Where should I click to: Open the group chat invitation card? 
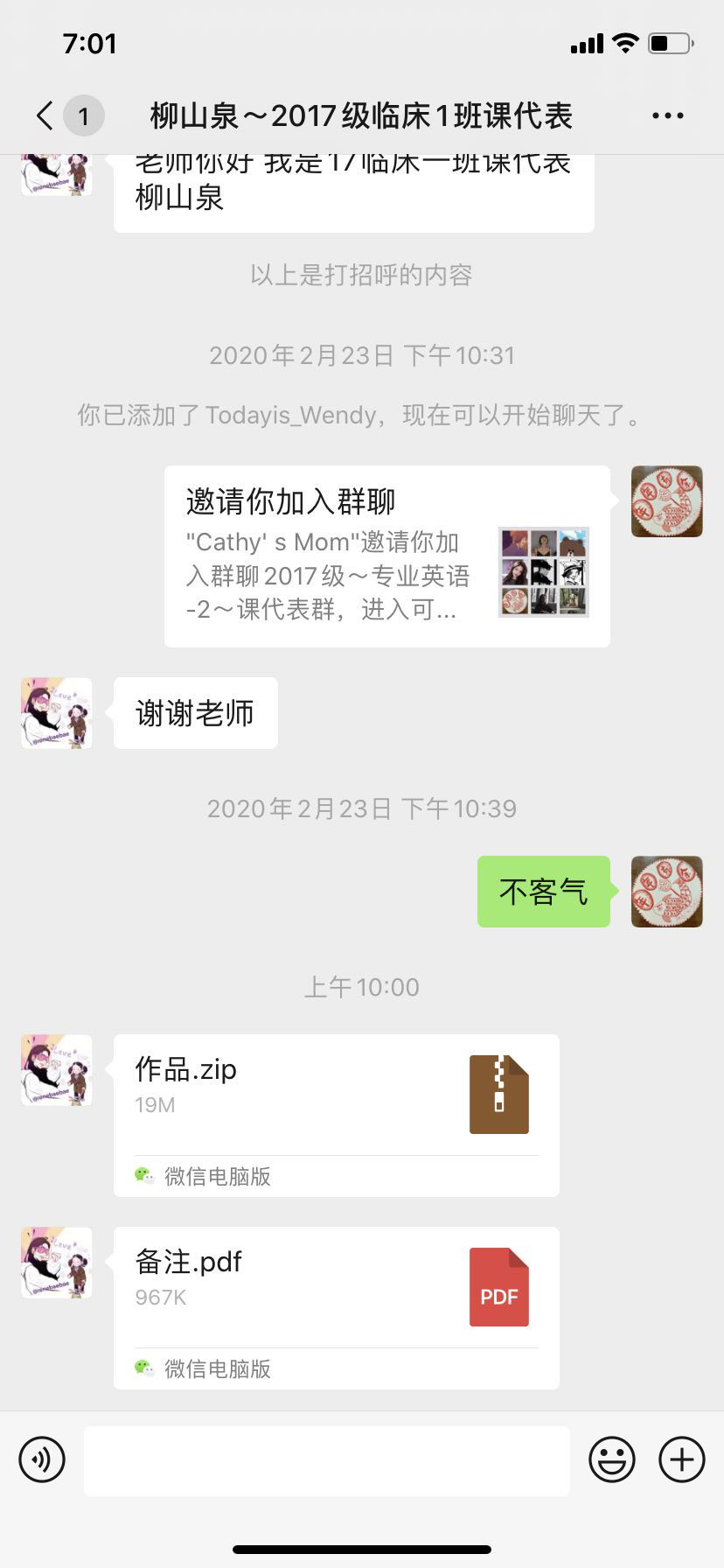[x=386, y=556]
